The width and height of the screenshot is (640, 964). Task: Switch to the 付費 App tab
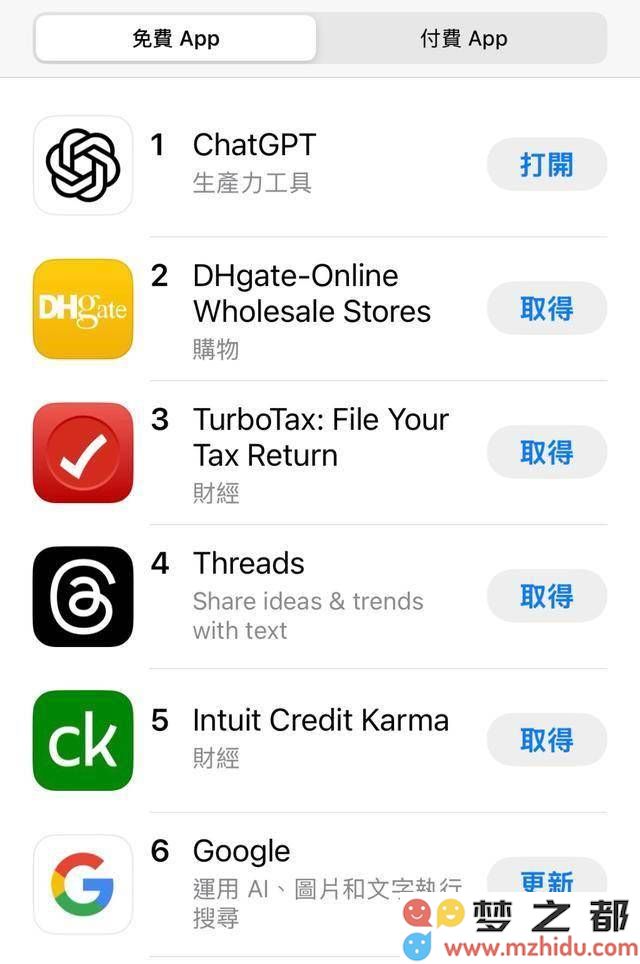click(463, 39)
